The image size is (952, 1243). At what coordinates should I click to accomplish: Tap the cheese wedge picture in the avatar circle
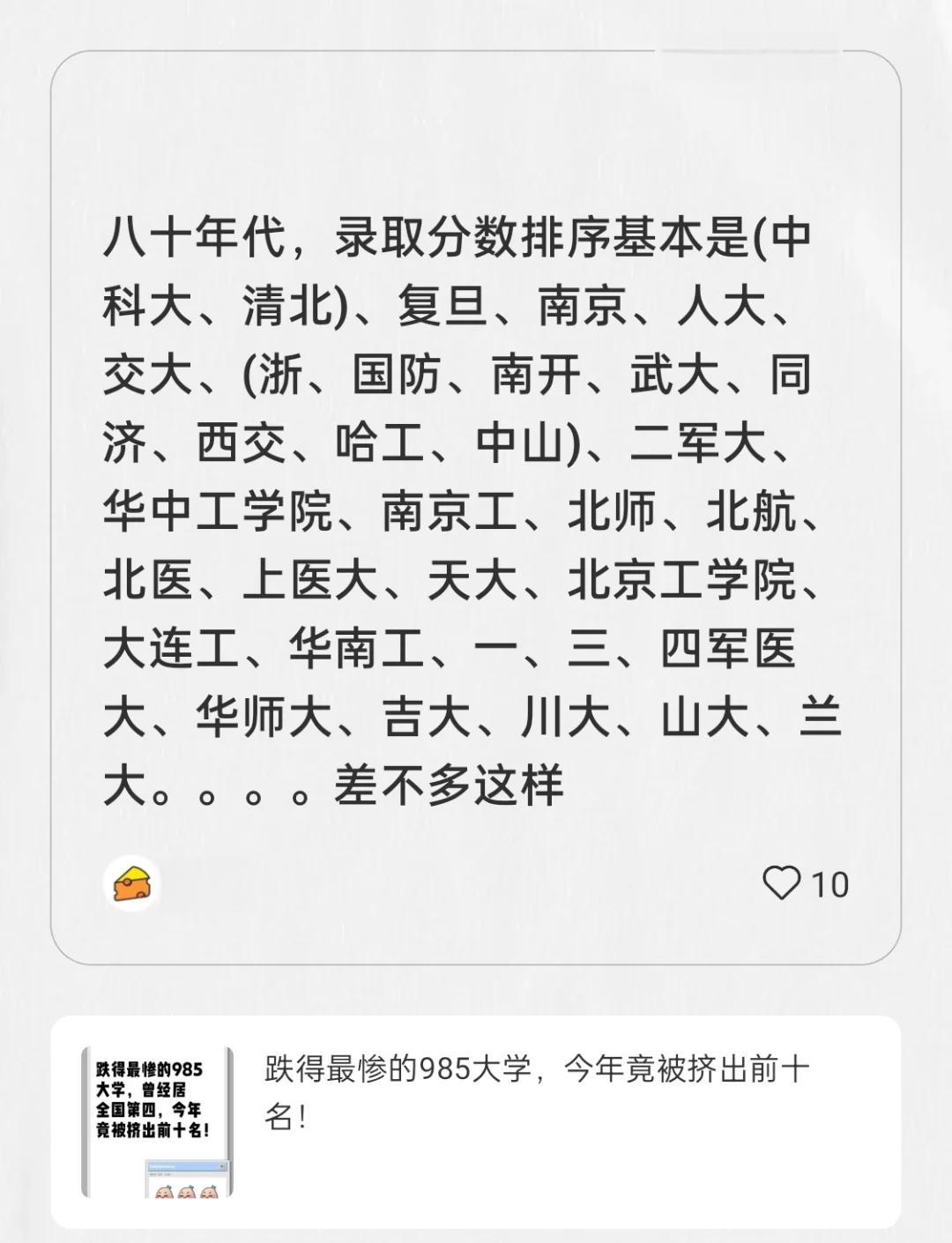pyautogui.click(x=131, y=882)
